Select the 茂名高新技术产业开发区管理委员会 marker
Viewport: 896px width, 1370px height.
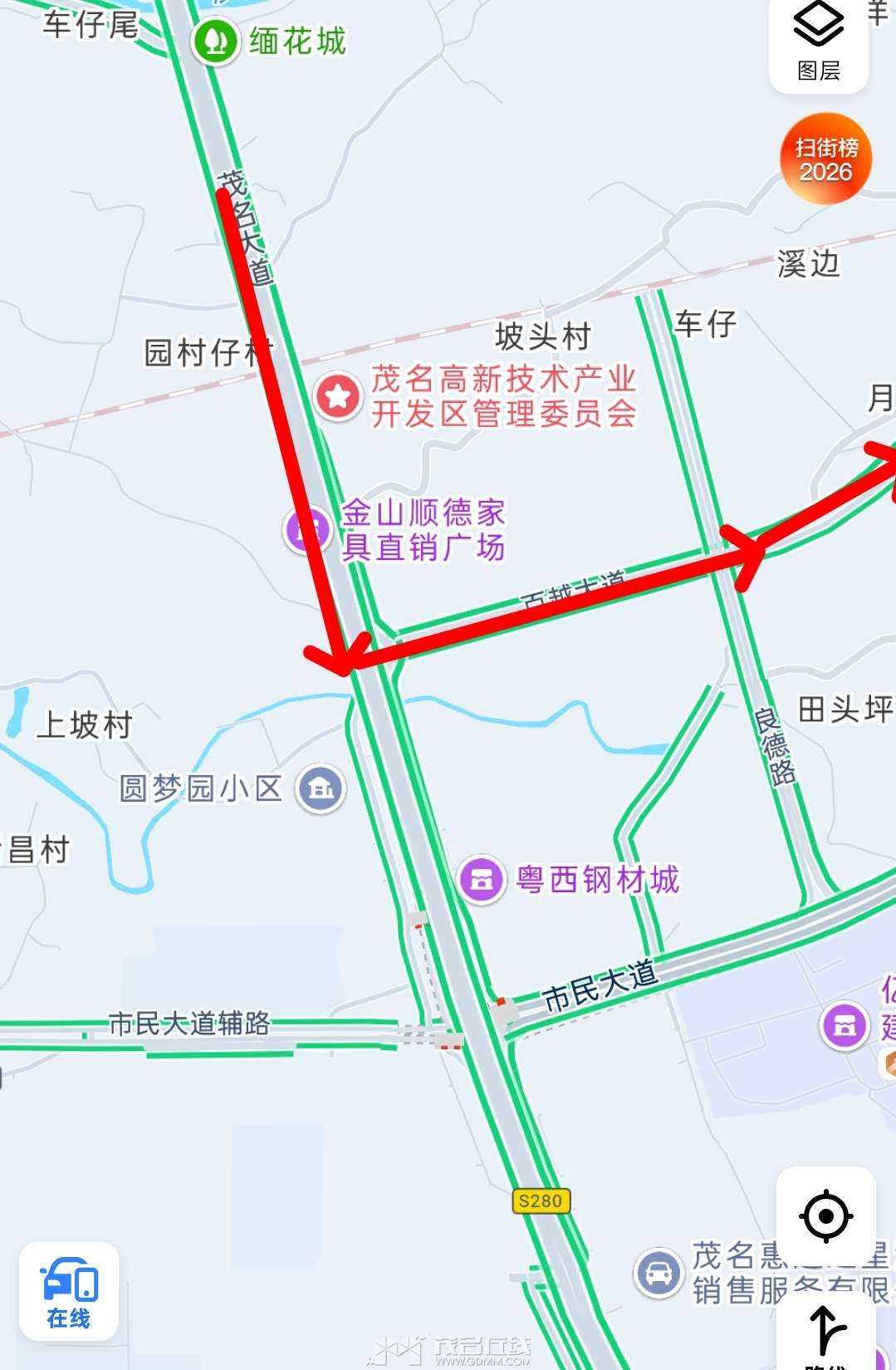click(338, 396)
